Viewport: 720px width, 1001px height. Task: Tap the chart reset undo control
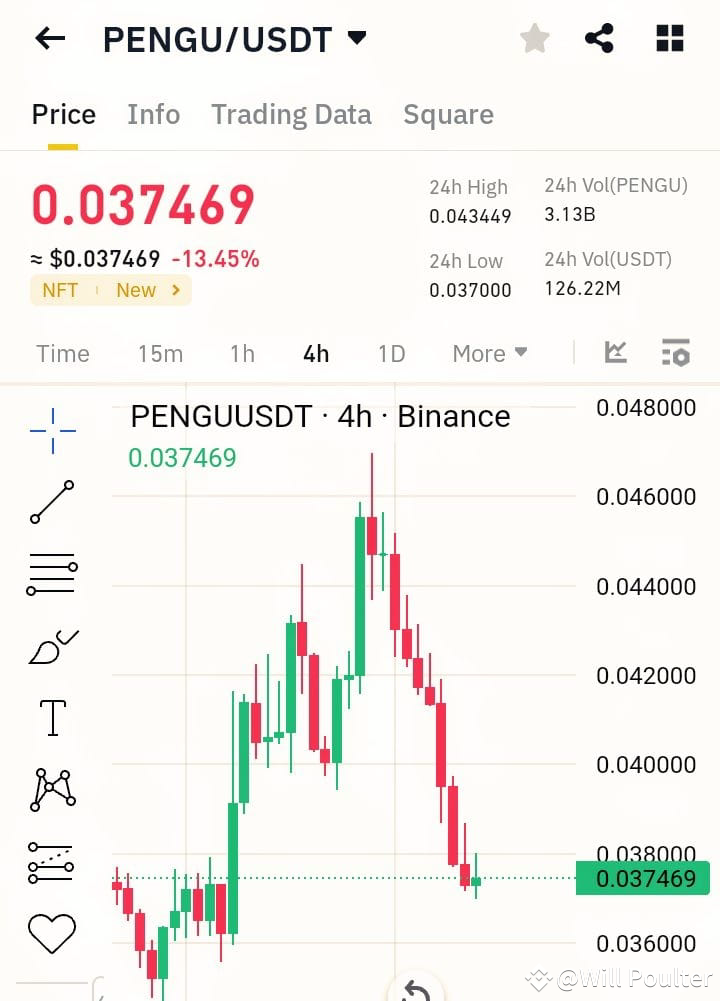[x=416, y=988]
